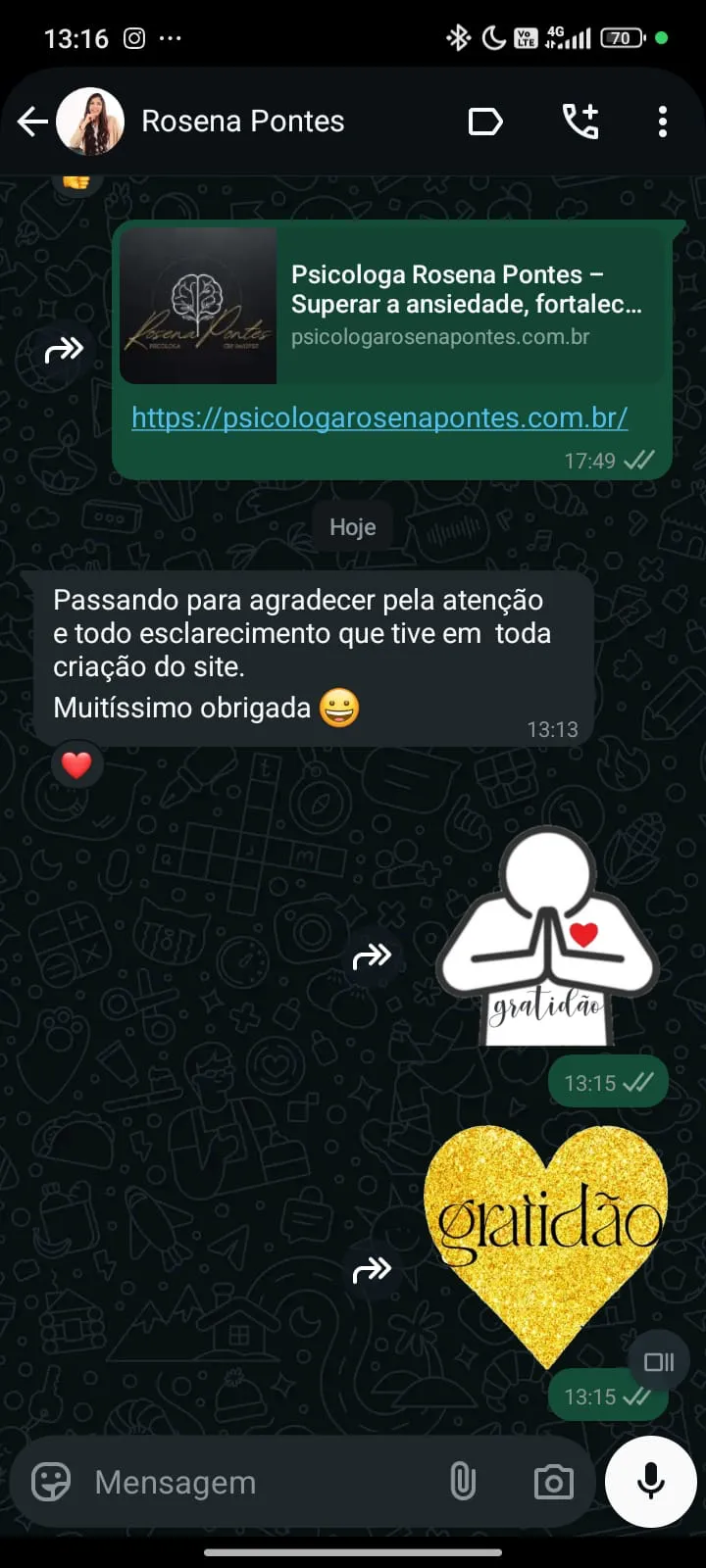Open the camera from the message bar

[554, 1482]
